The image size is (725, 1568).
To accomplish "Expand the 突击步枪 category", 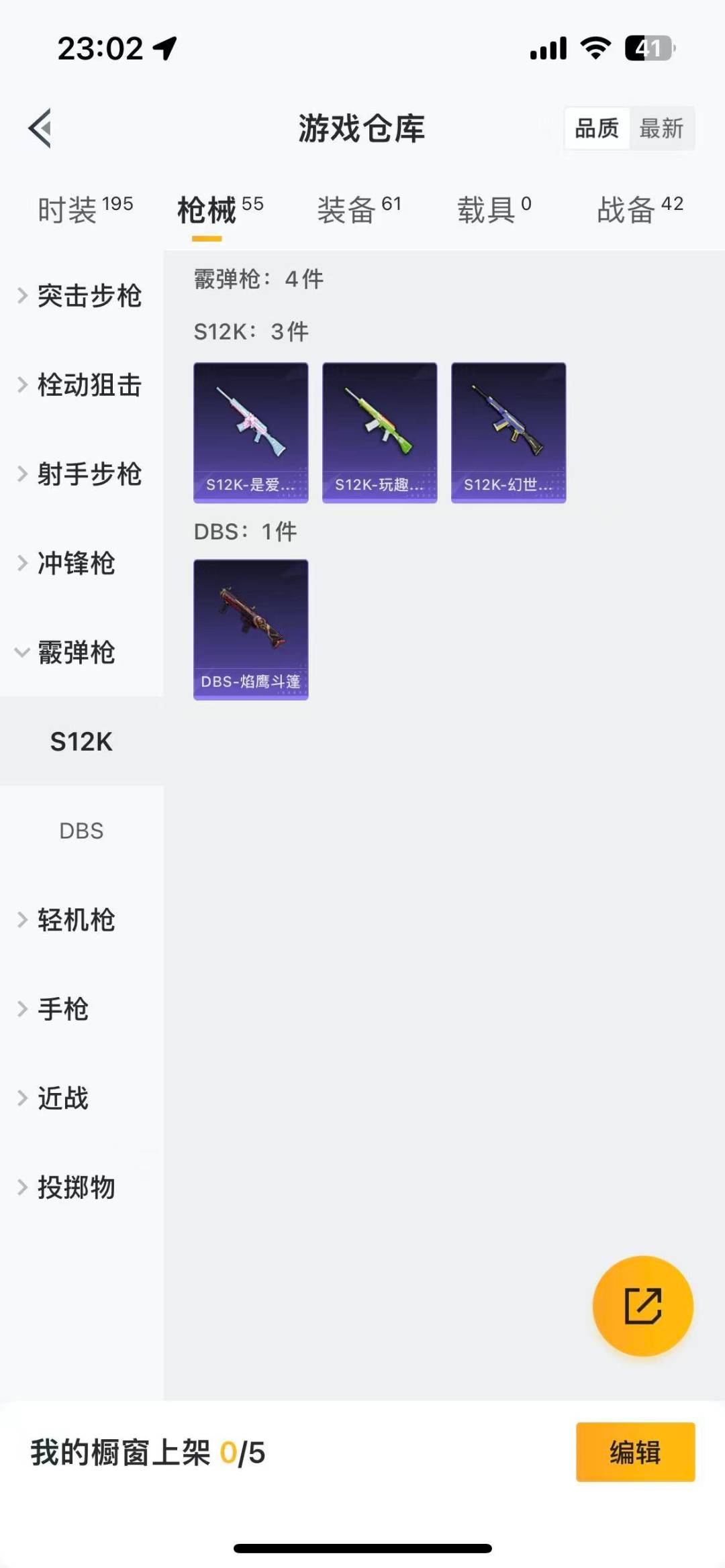I will click(x=81, y=296).
